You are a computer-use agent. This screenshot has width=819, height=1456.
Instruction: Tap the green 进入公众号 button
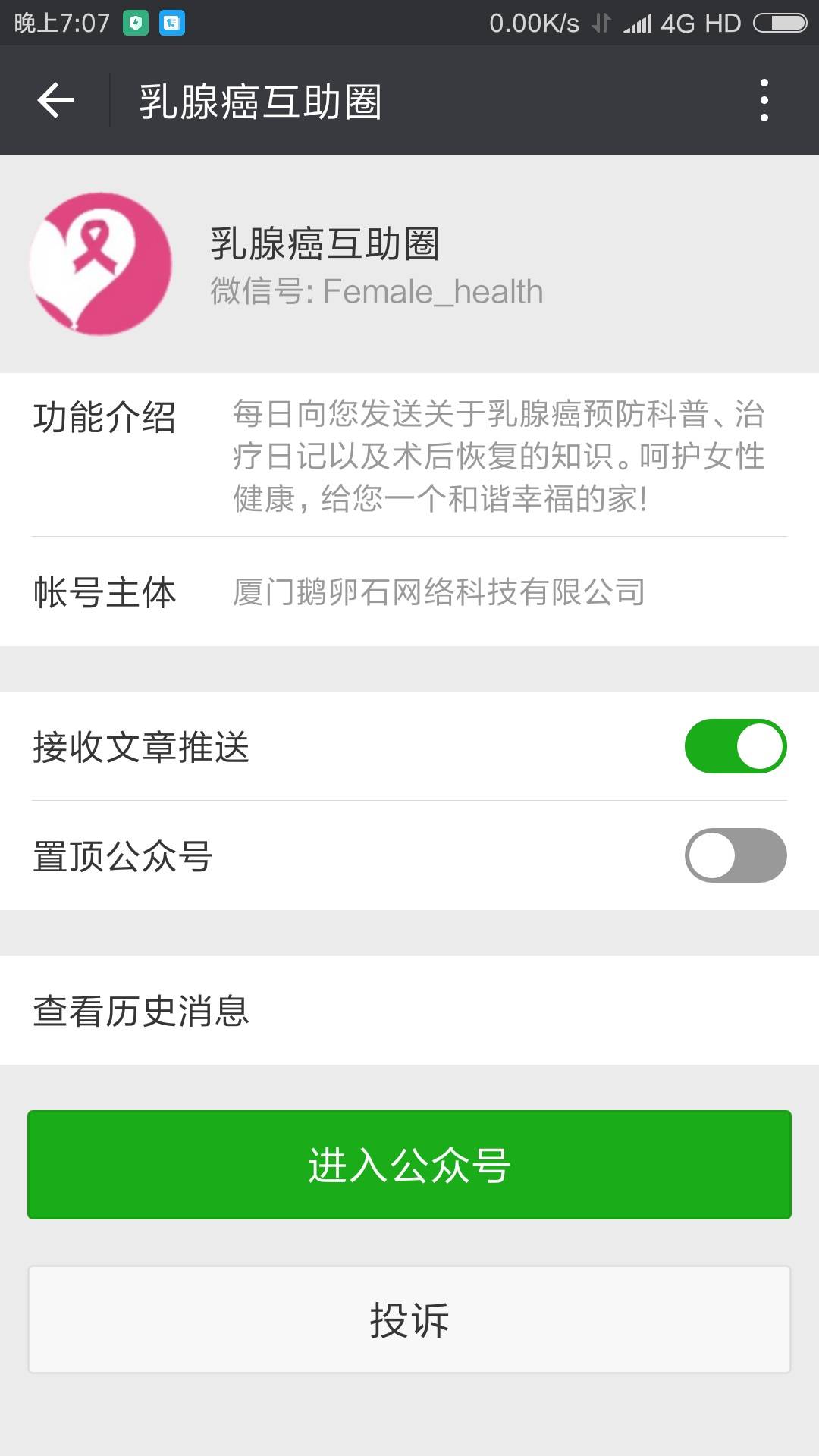[x=409, y=1165]
